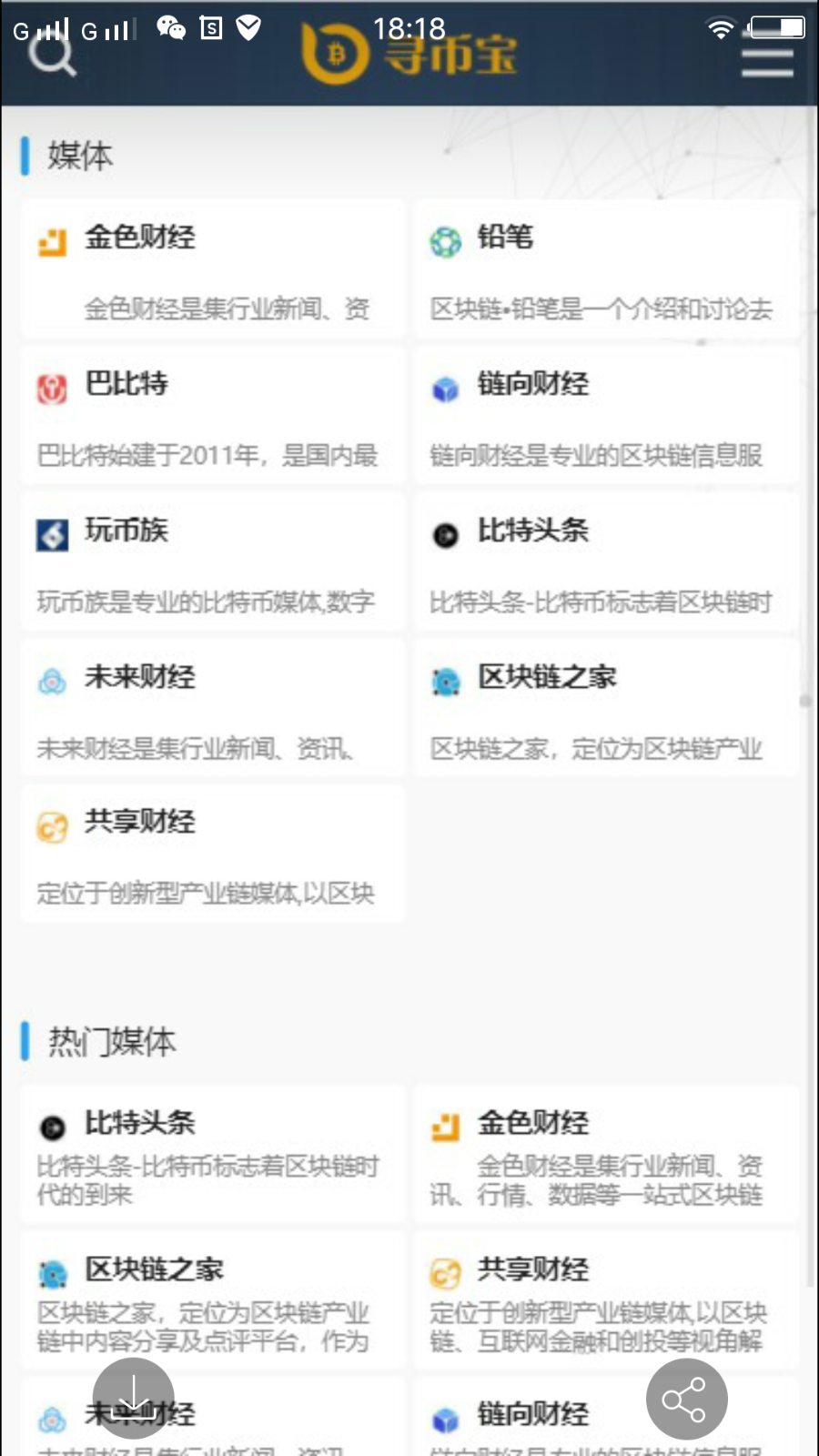Open the 未来财经 card under 媒体
Image resolution: width=819 pixels, height=1456 pixels.
[x=213, y=709]
